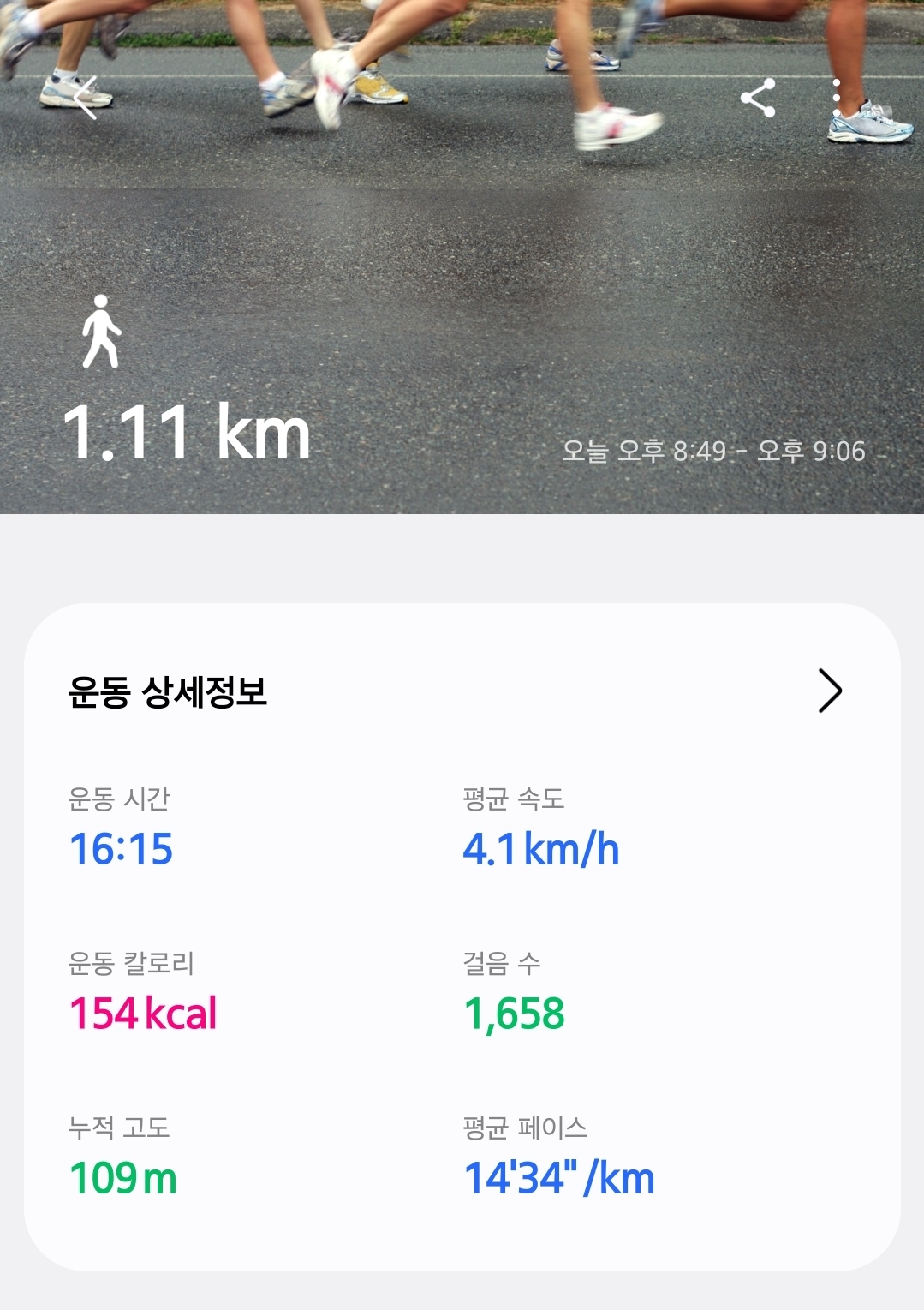Share this walking workout
Viewport: 924px width, 1310px height.
(x=758, y=99)
